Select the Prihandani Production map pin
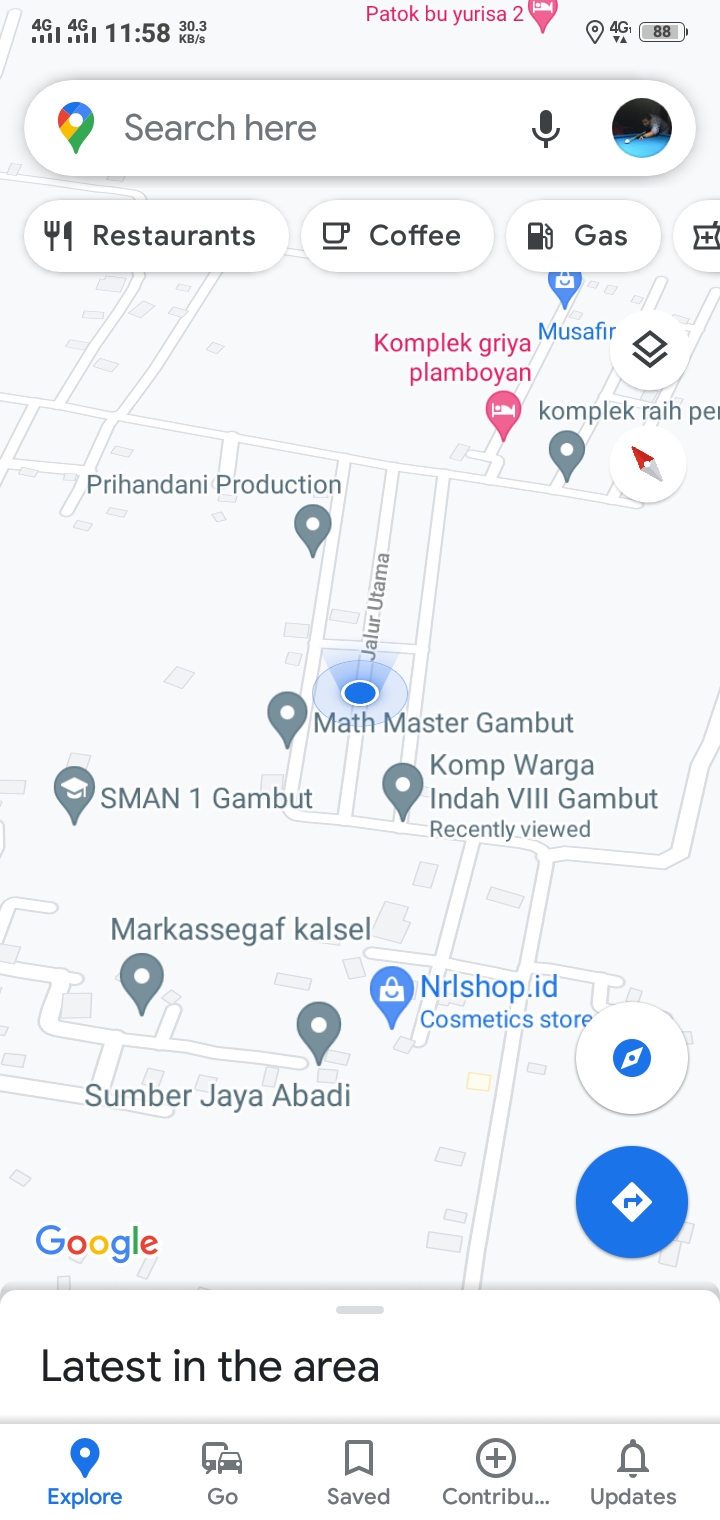This screenshot has width=720, height=1520. pyautogui.click(x=312, y=526)
